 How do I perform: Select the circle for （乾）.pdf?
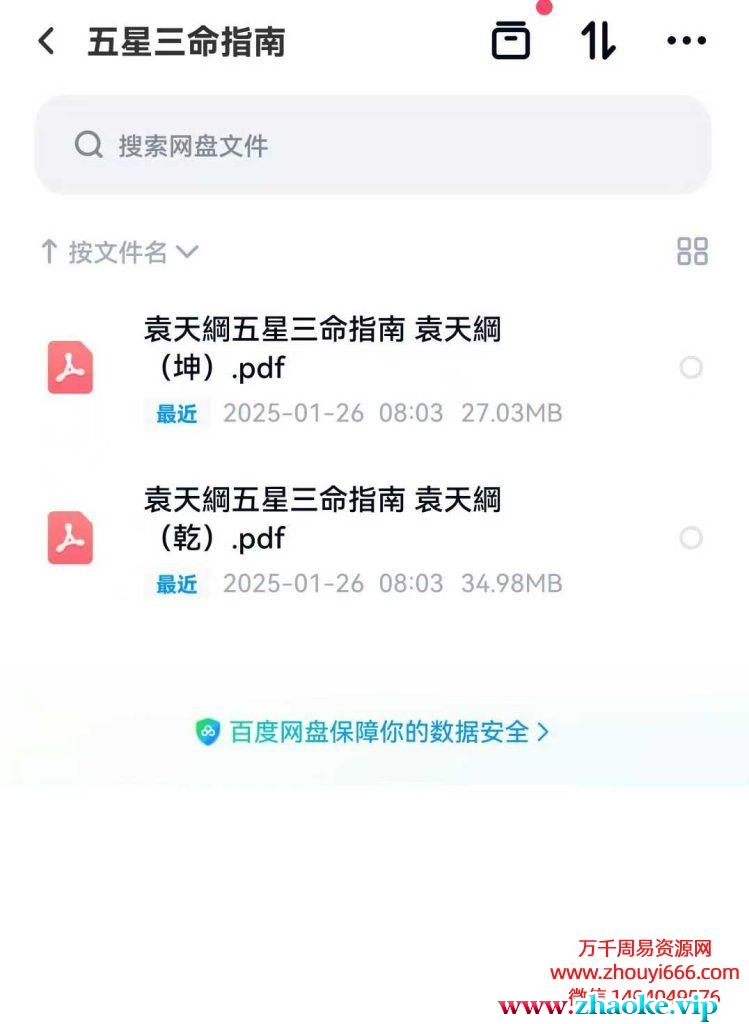[x=691, y=538]
